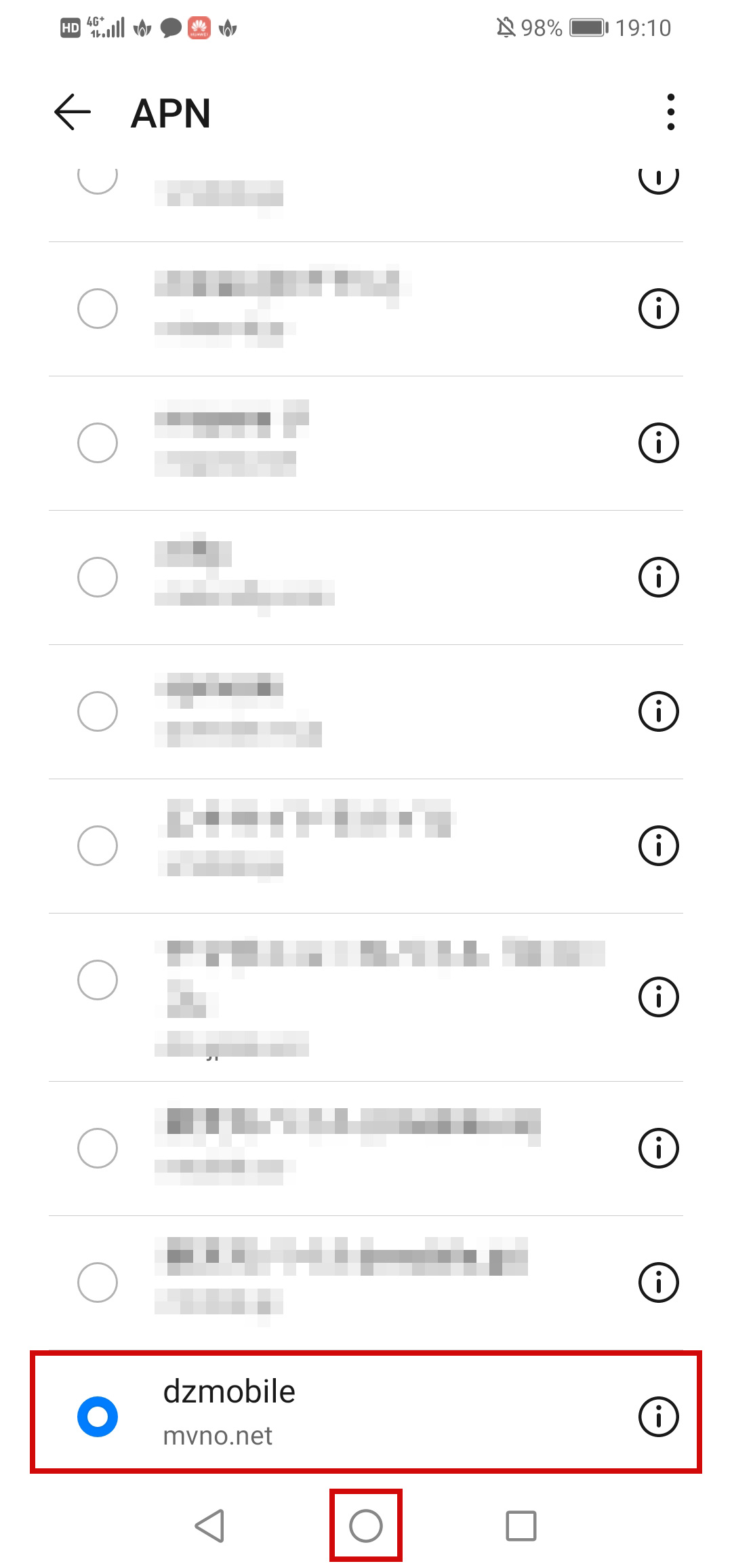Viewport: 732px width, 1568px height.
Task: Open info details for dzmobile APN
Action: 658,1416
